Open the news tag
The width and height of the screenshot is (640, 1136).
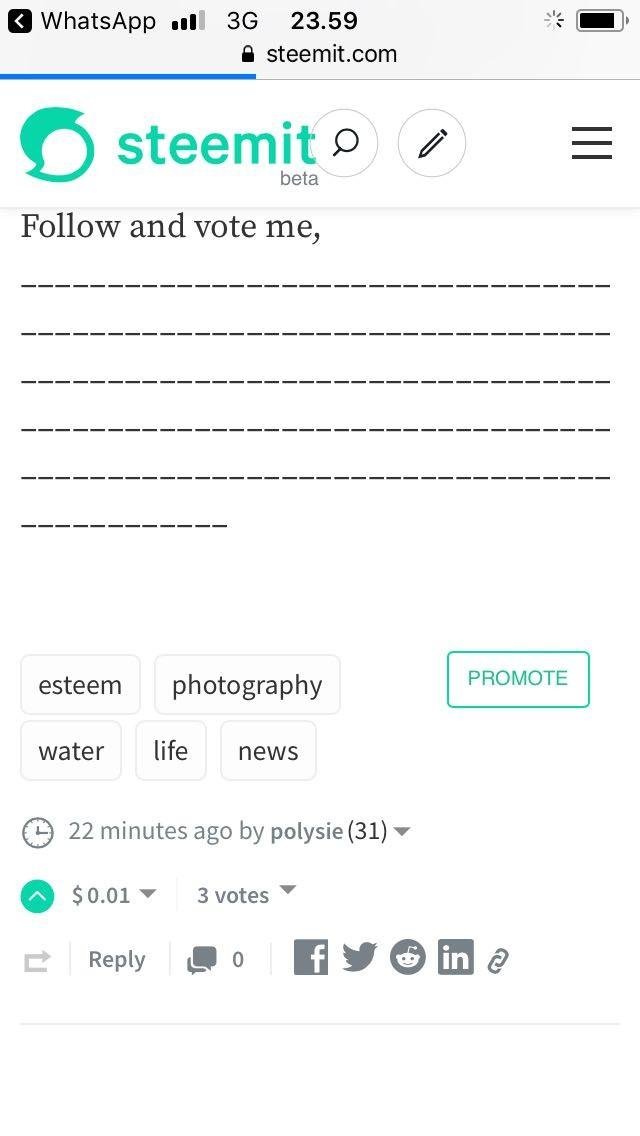pos(268,751)
